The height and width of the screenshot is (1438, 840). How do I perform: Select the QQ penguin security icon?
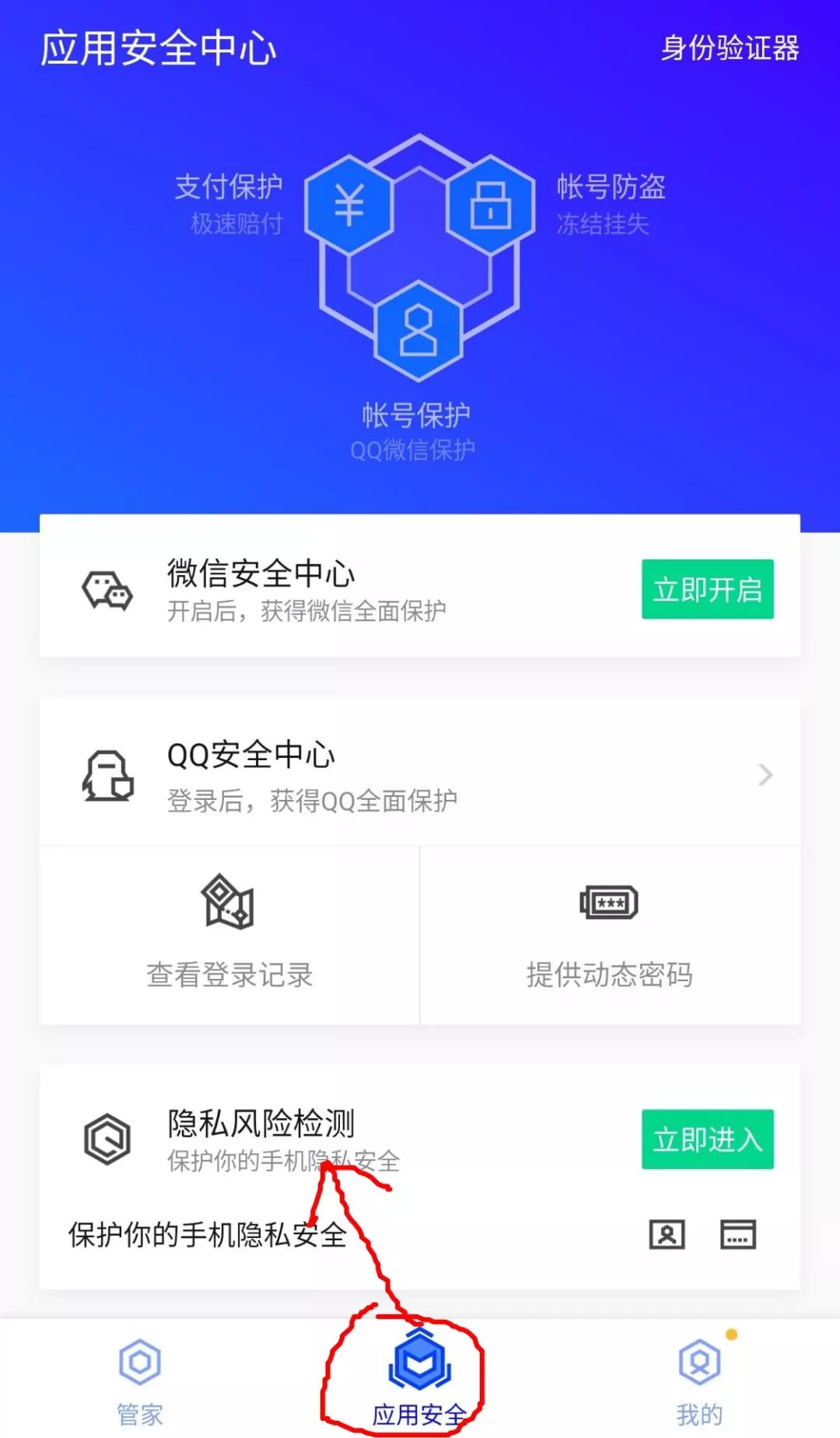coord(109,776)
